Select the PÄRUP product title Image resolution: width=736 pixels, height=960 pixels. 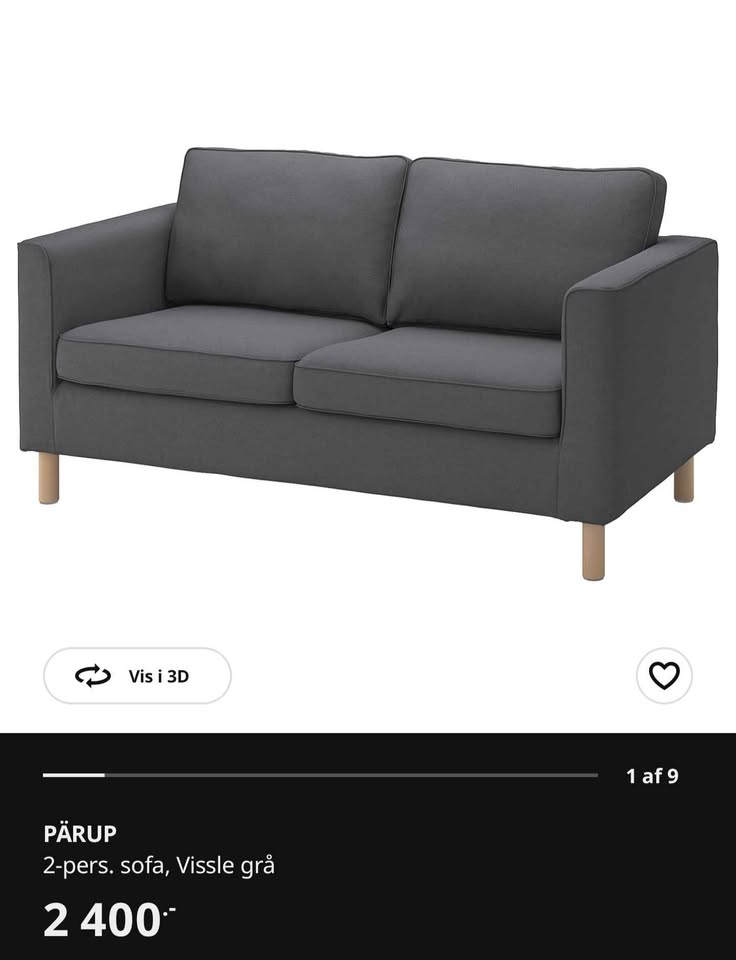80,832
